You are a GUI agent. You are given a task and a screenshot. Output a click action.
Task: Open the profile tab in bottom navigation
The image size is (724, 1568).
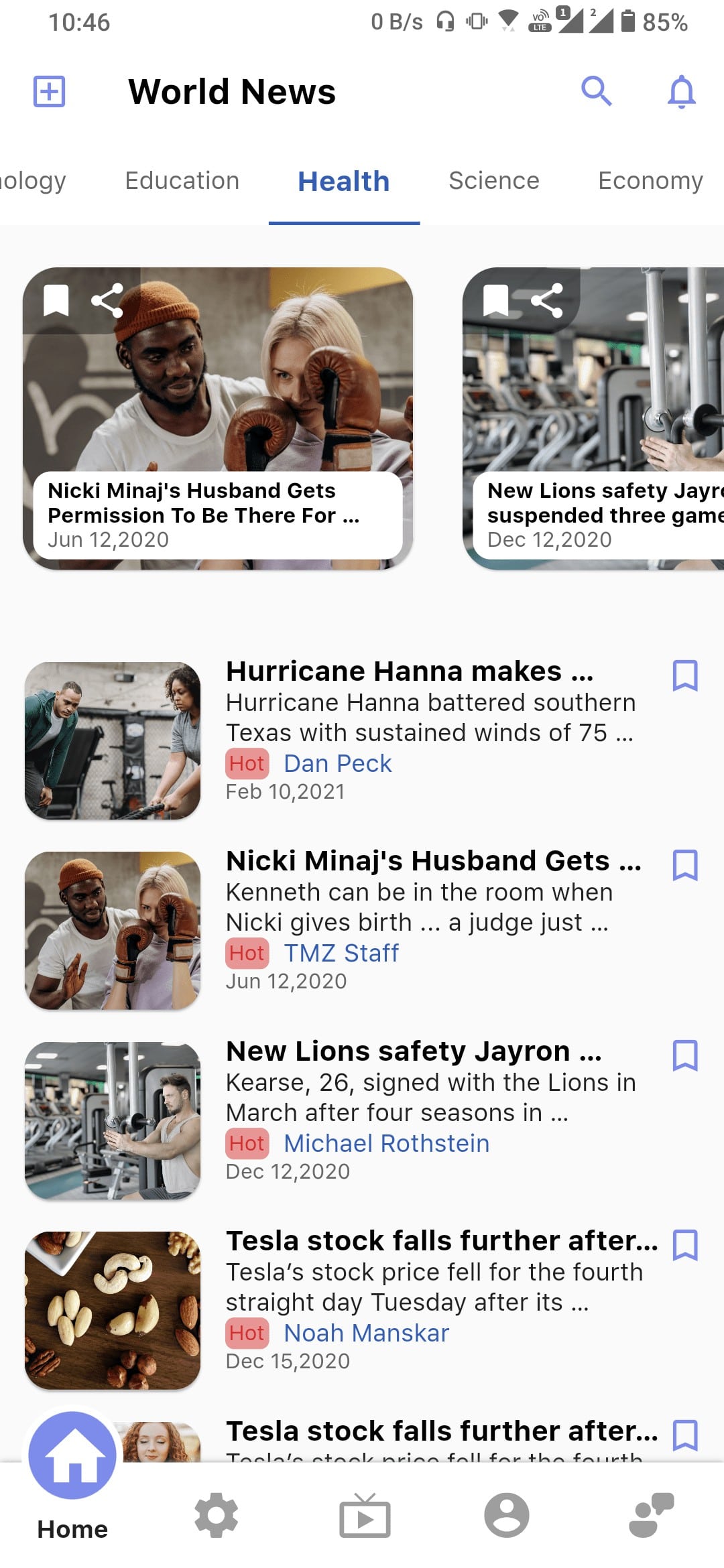pos(507,1515)
